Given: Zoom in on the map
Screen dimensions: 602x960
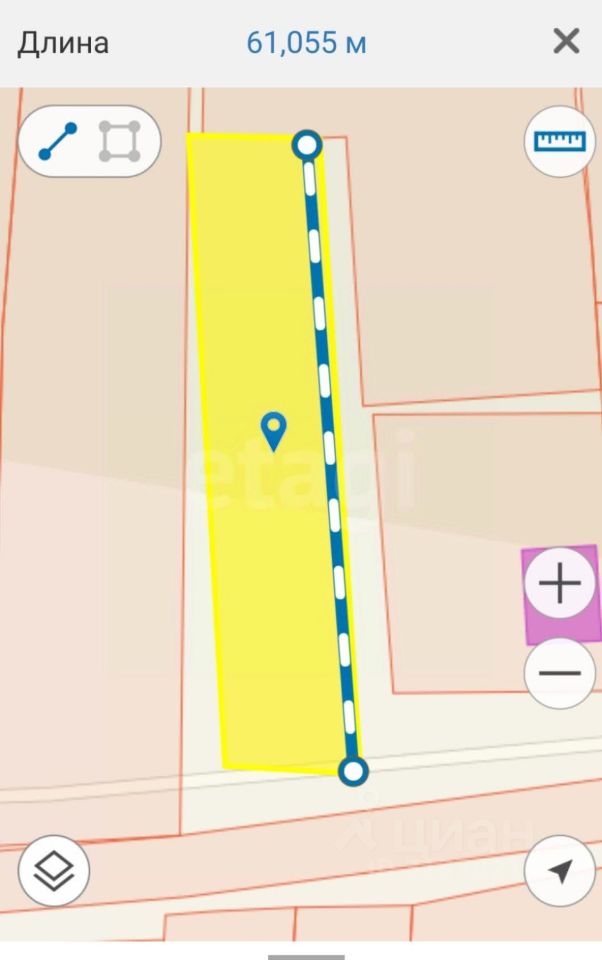Looking at the screenshot, I should pos(559,582).
